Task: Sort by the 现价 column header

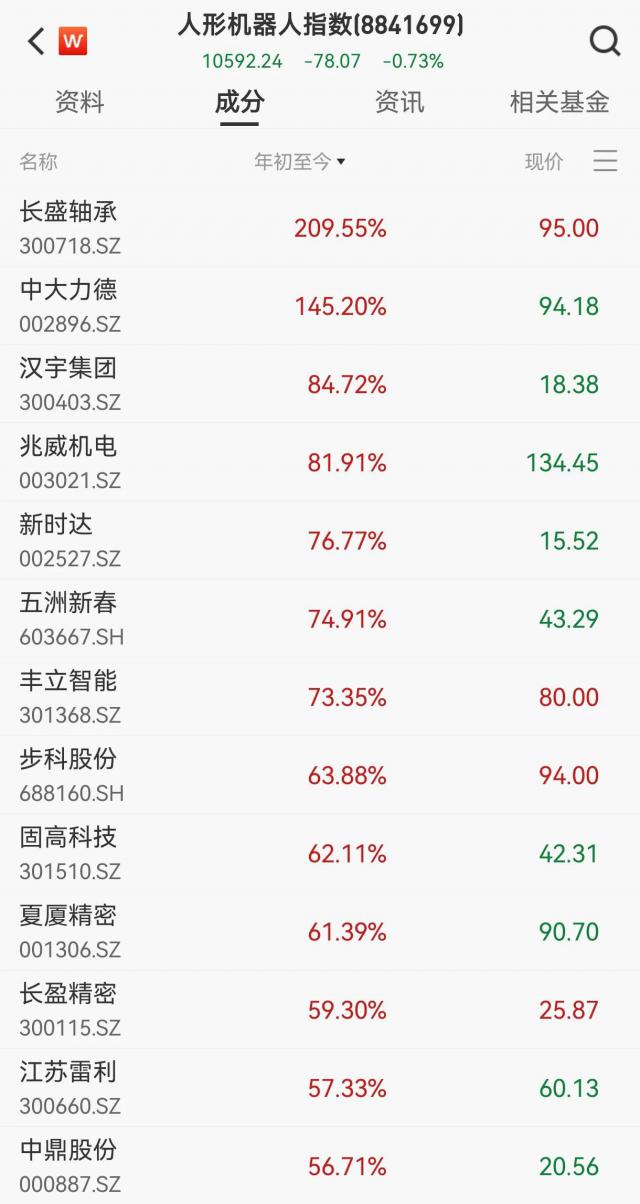Action: (x=544, y=162)
